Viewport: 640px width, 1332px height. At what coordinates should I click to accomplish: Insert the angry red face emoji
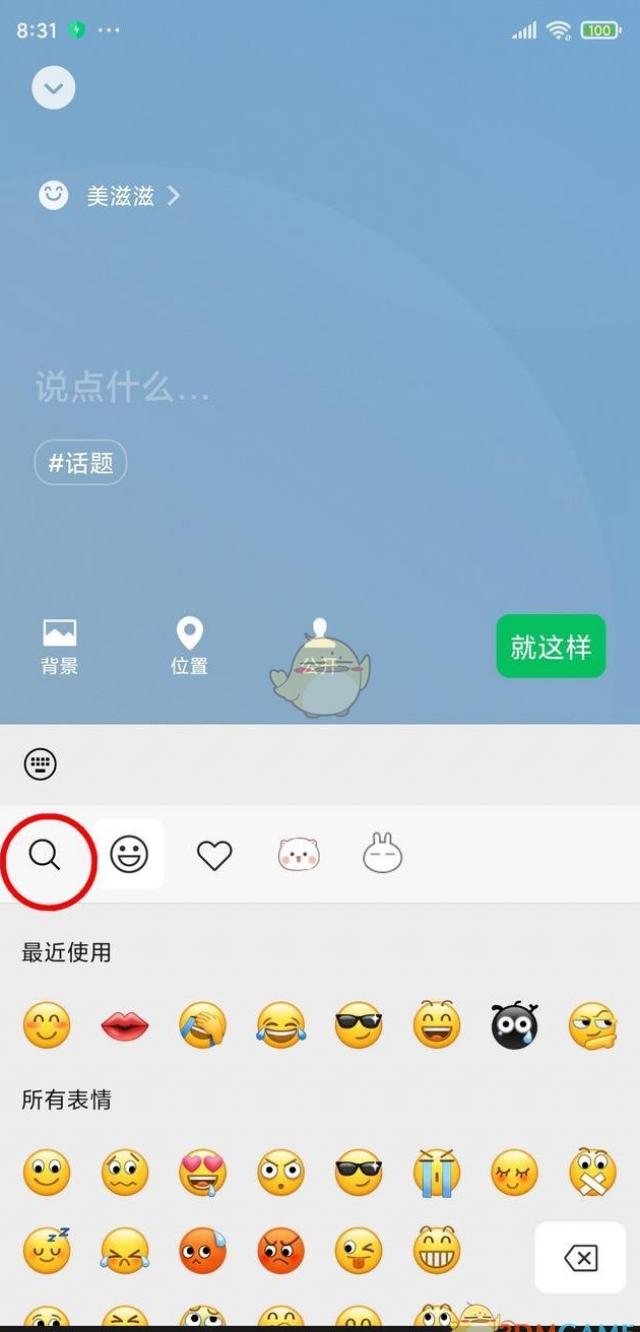(281, 1250)
